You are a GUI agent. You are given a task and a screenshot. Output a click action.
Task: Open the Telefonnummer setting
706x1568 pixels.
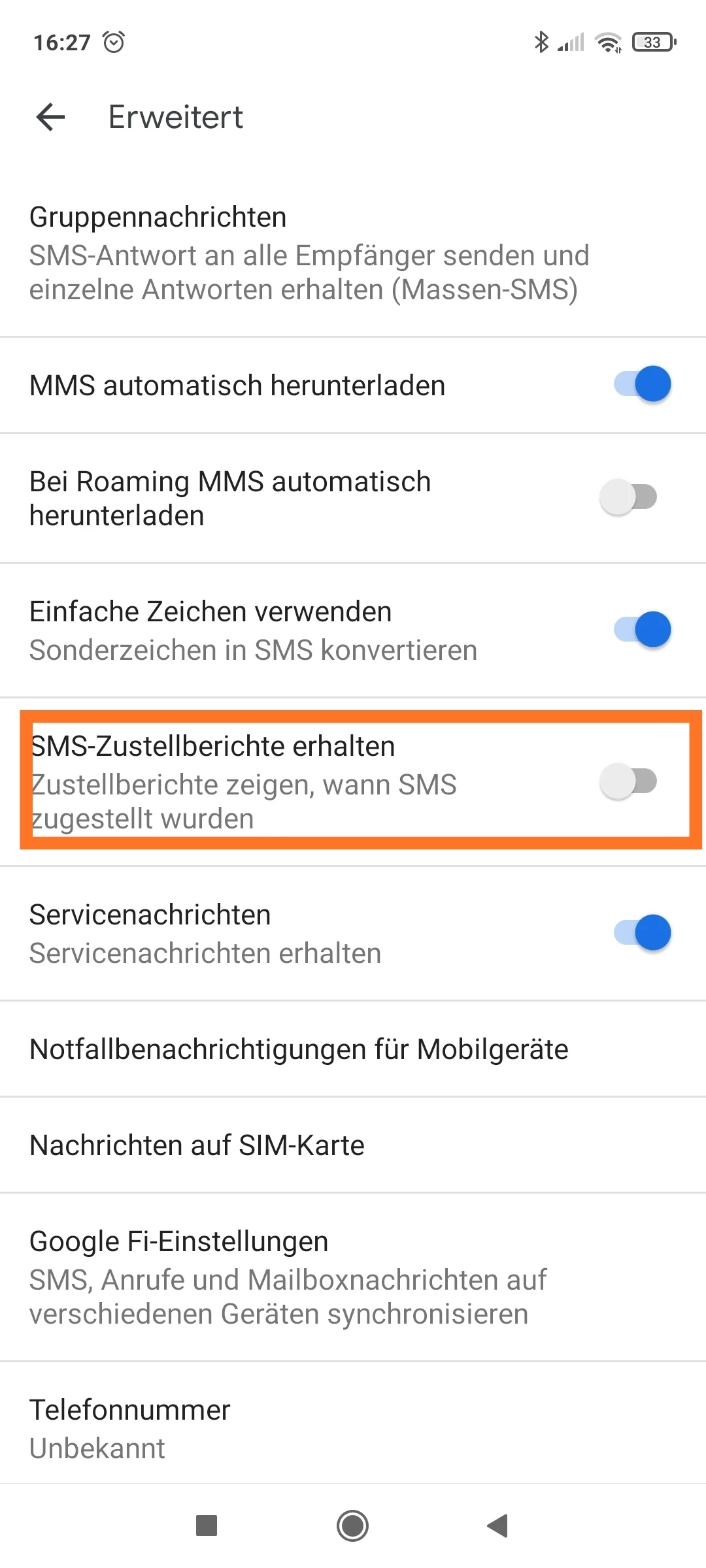coord(131,1428)
